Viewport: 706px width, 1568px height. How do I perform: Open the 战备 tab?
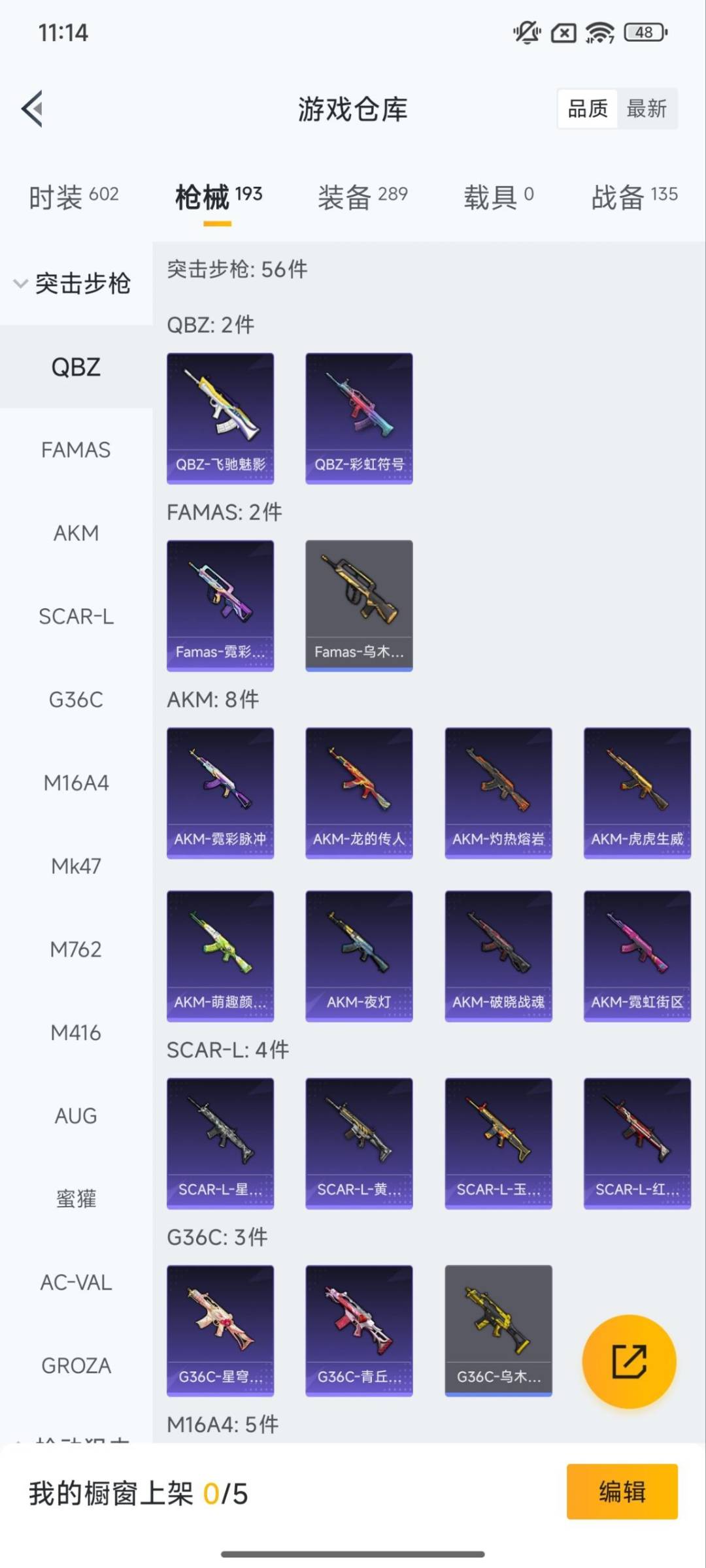point(633,196)
